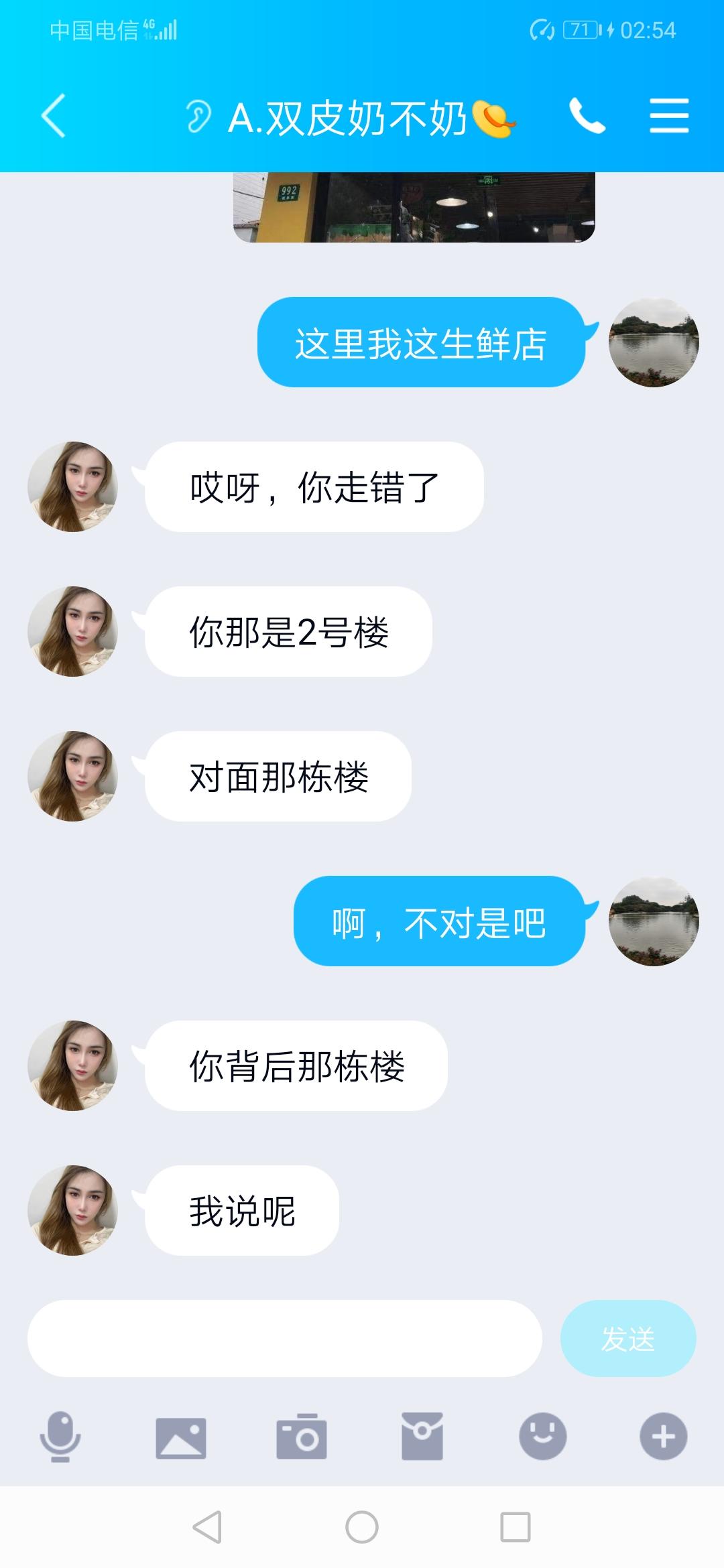This screenshot has height=1568, width=724.
Task: Open the photo gallery picker
Action: 181,1437
